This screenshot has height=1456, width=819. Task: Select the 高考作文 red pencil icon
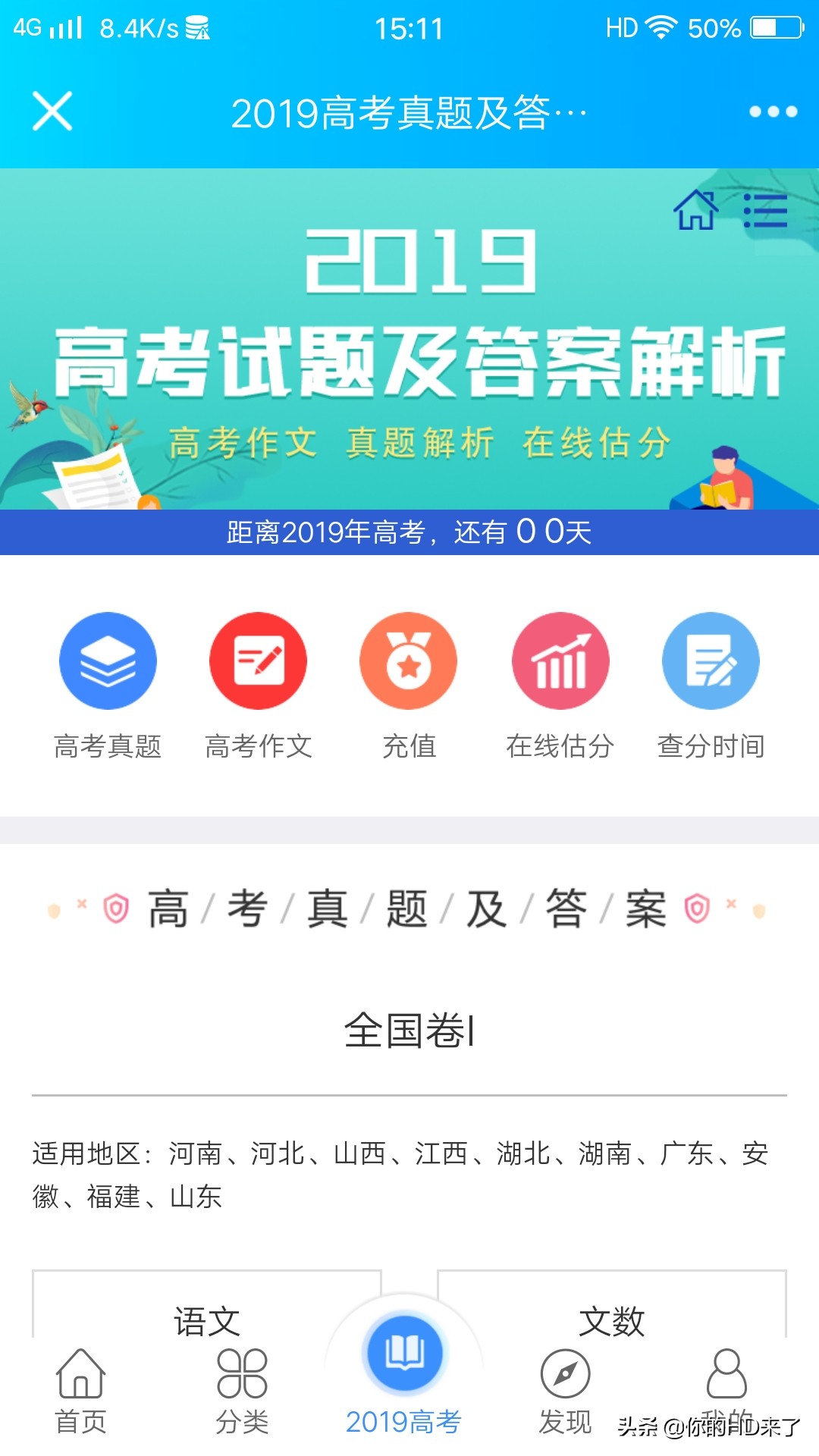tap(258, 661)
